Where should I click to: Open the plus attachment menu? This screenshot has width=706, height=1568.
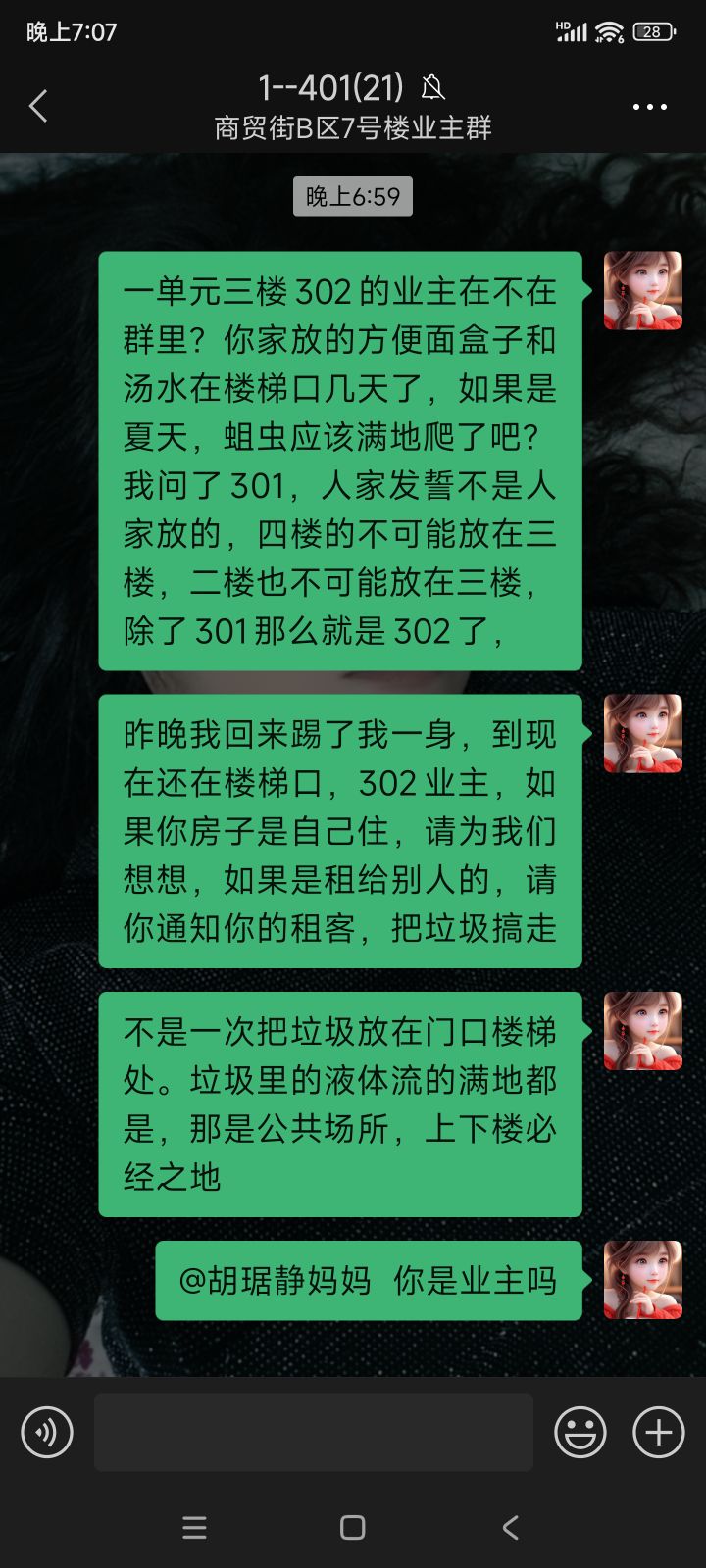pyautogui.click(x=658, y=1433)
